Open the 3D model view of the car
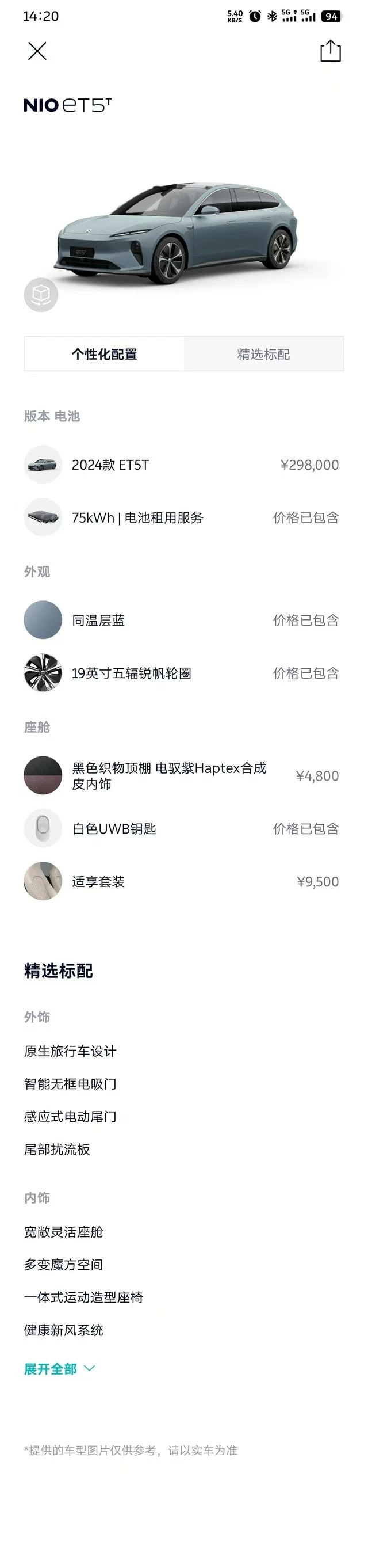 [x=41, y=295]
